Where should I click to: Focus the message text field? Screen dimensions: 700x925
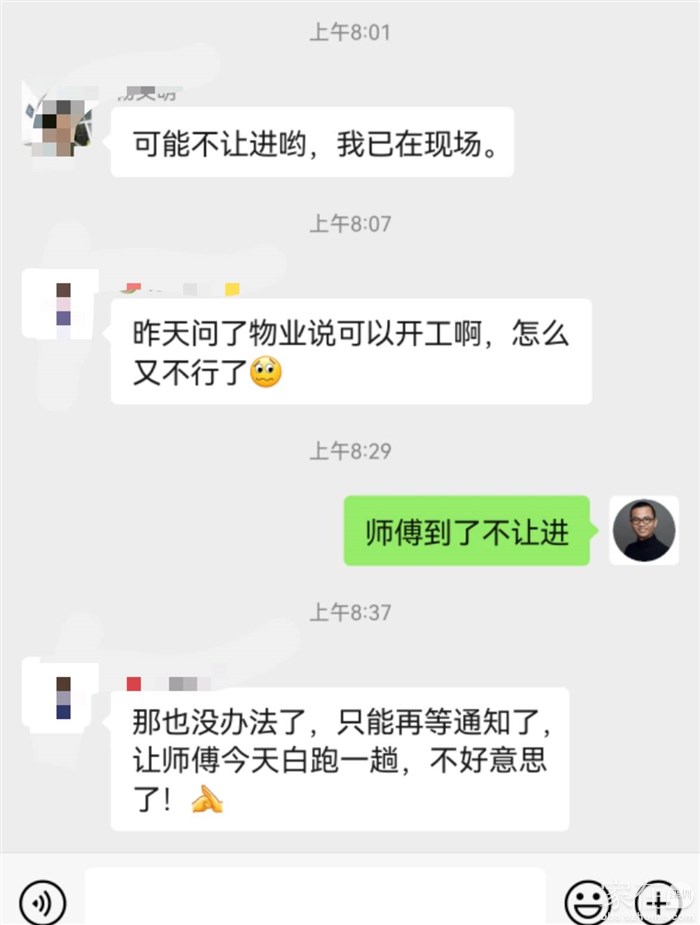point(315,899)
